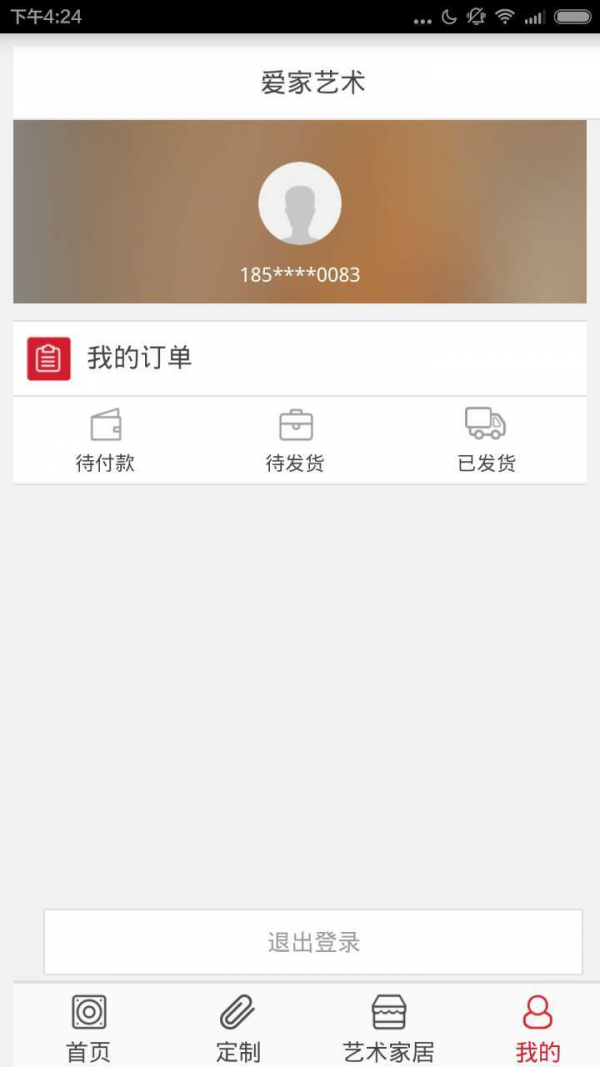
Task: Open the 艺术家居 tab
Action: (388, 1028)
